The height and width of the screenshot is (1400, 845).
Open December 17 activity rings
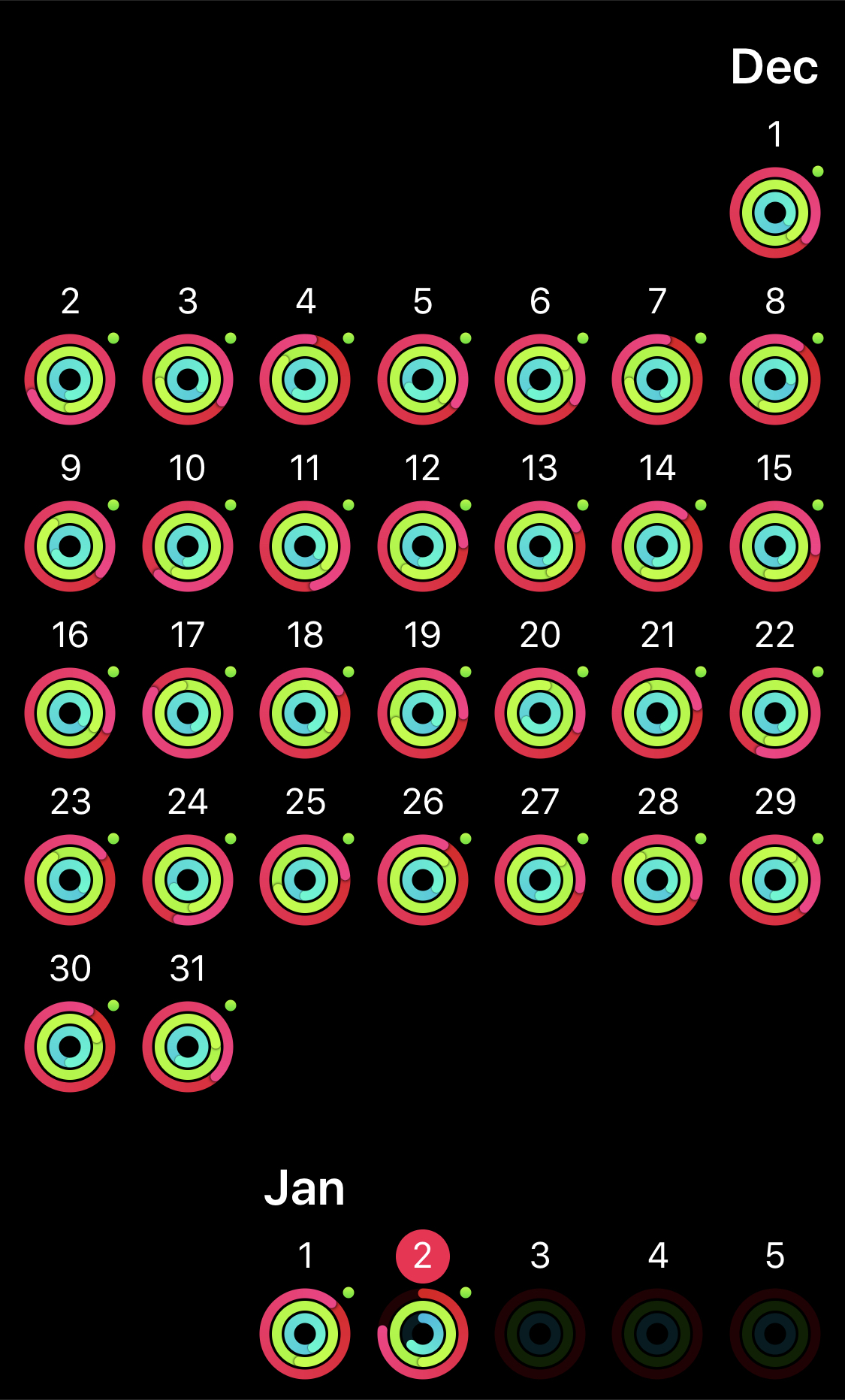188,713
